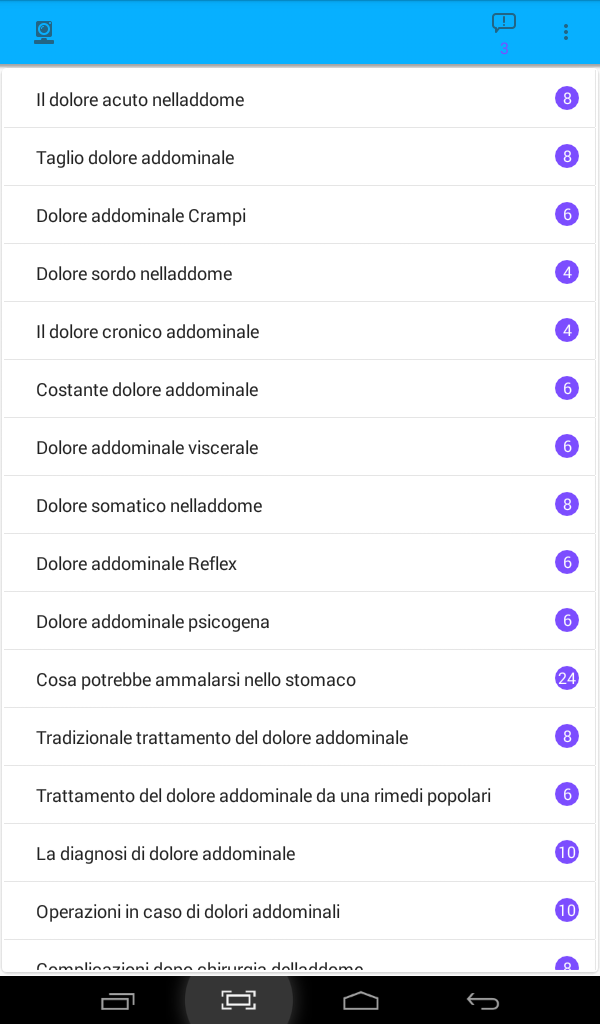Open "Cosa potrebbe ammalarsi nello stomaco"
Viewport: 600px width, 1024px height.
[196, 679]
